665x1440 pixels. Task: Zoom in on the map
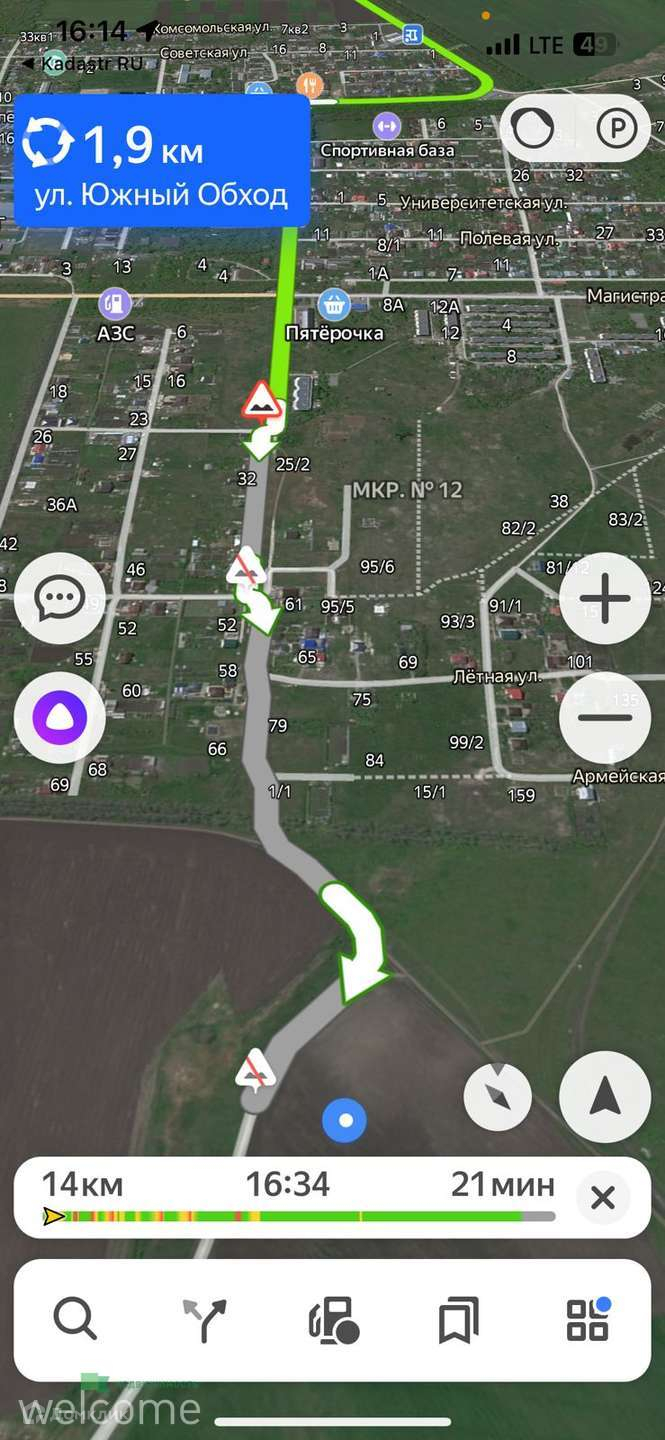tap(605, 599)
